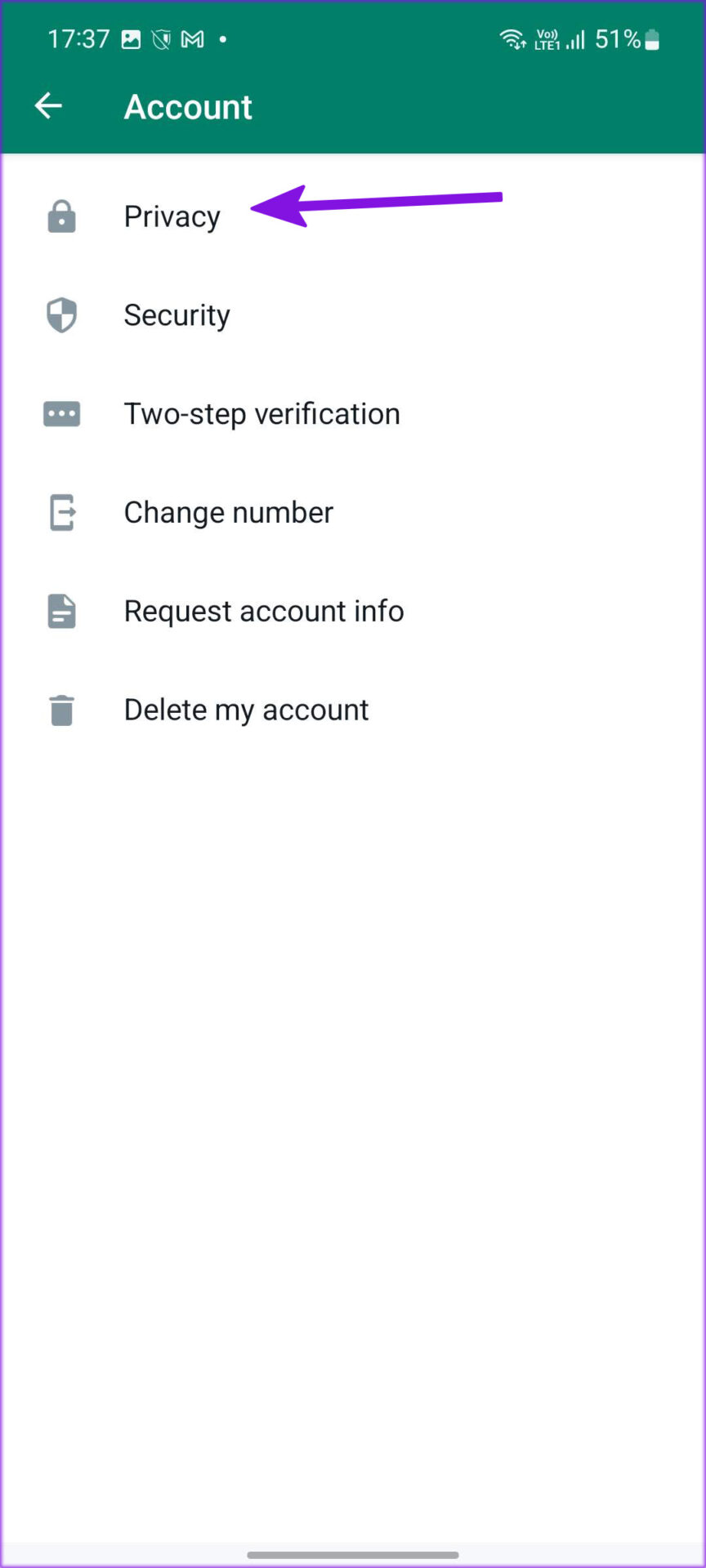Image resolution: width=706 pixels, height=1568 pixels.
Task: Go back from the Account screen
Action: point(48,106)
